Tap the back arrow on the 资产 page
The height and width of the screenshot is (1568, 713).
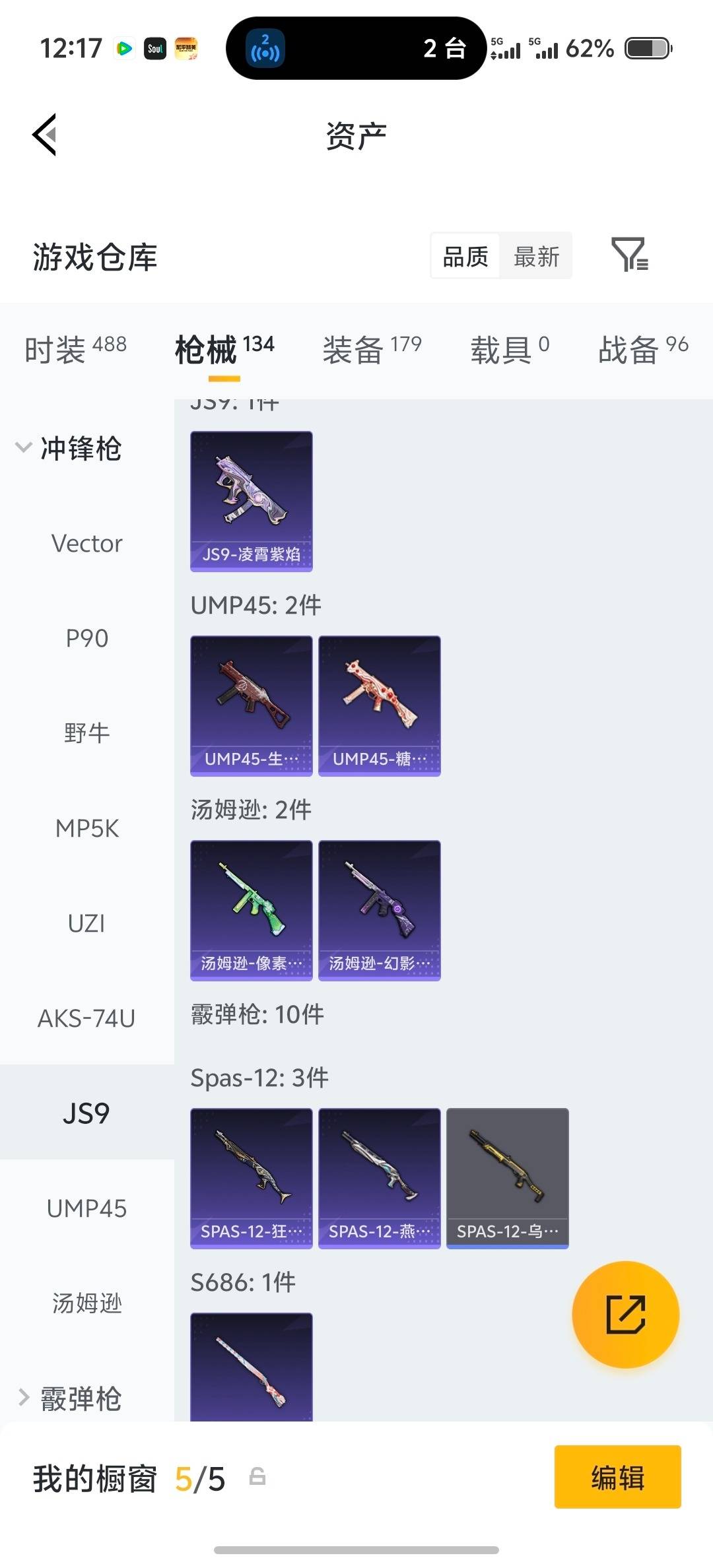44,135
